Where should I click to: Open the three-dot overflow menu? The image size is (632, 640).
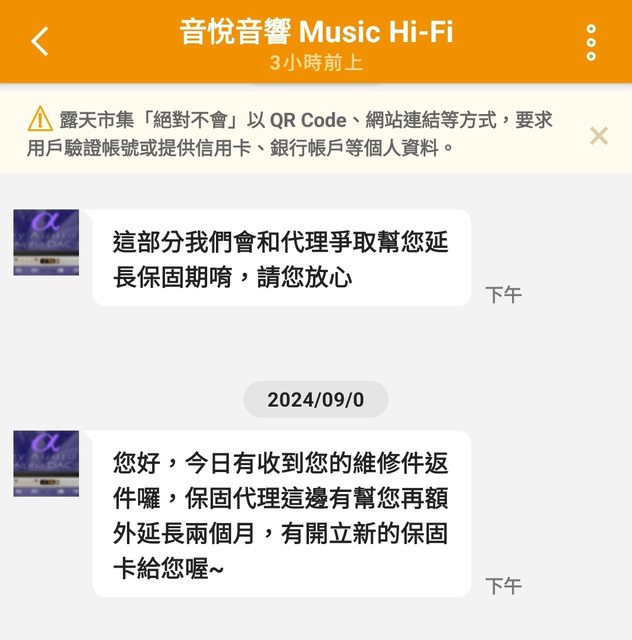pos(591,42)
